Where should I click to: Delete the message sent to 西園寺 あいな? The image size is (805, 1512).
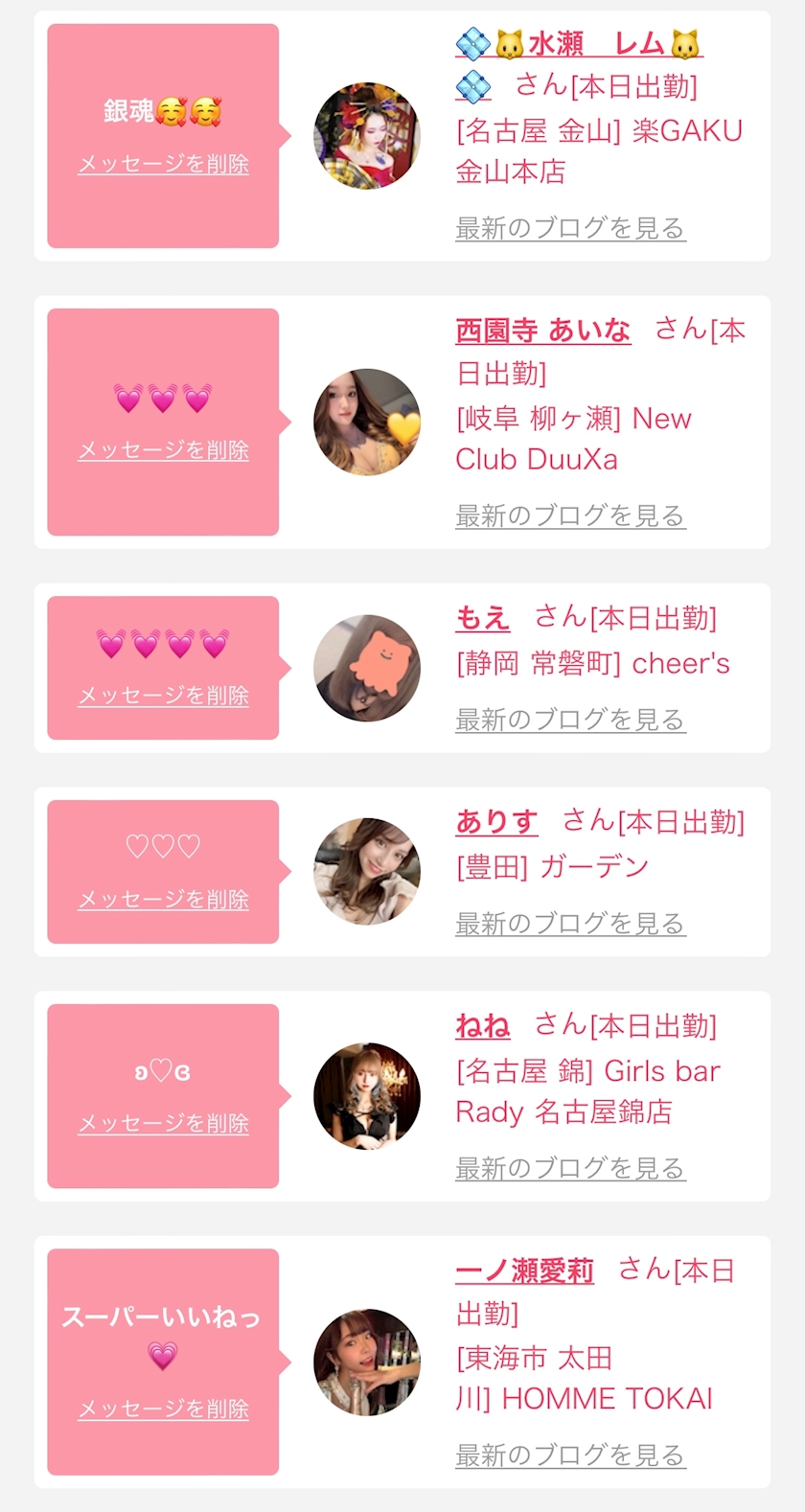(x=163, y=450)
